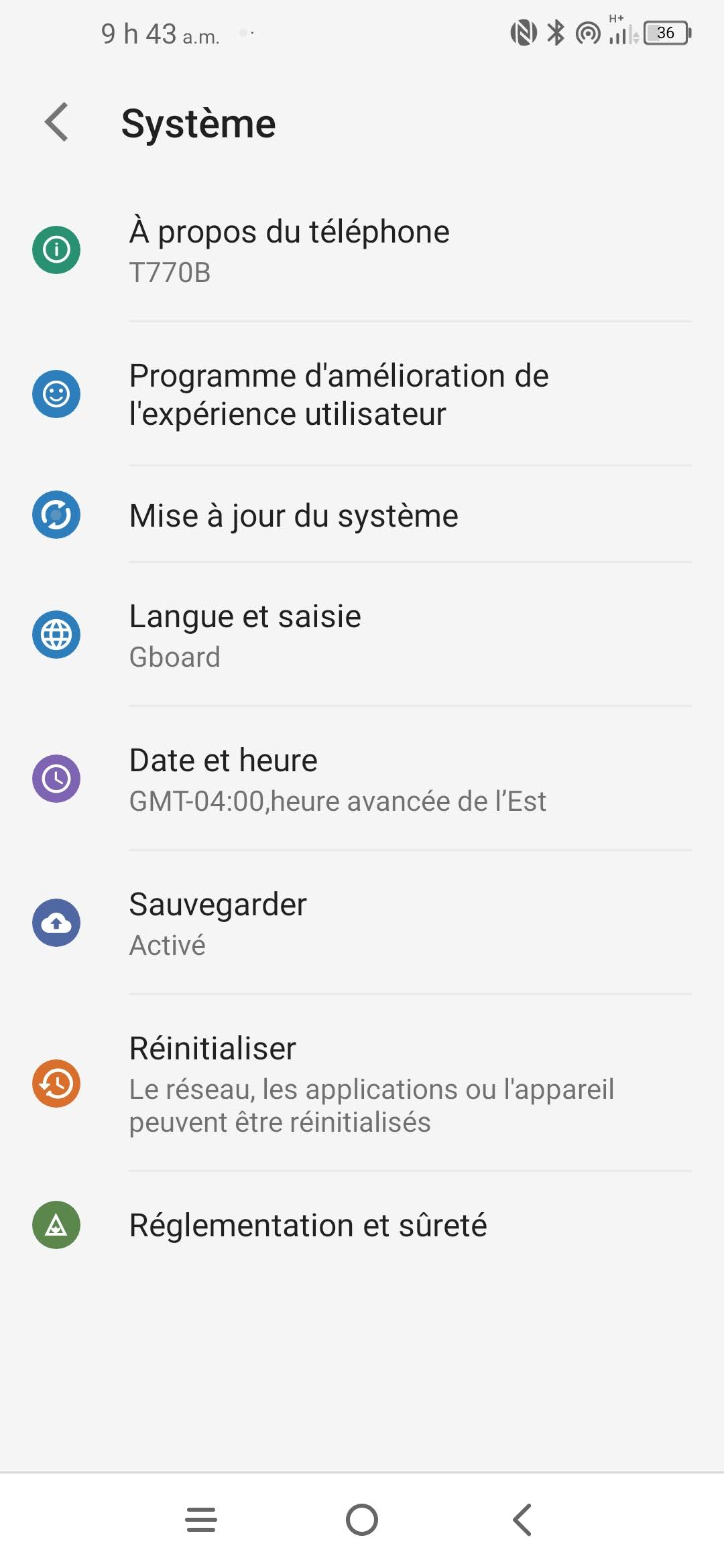Tap the blue smiley experience program icon

(56, 393)
